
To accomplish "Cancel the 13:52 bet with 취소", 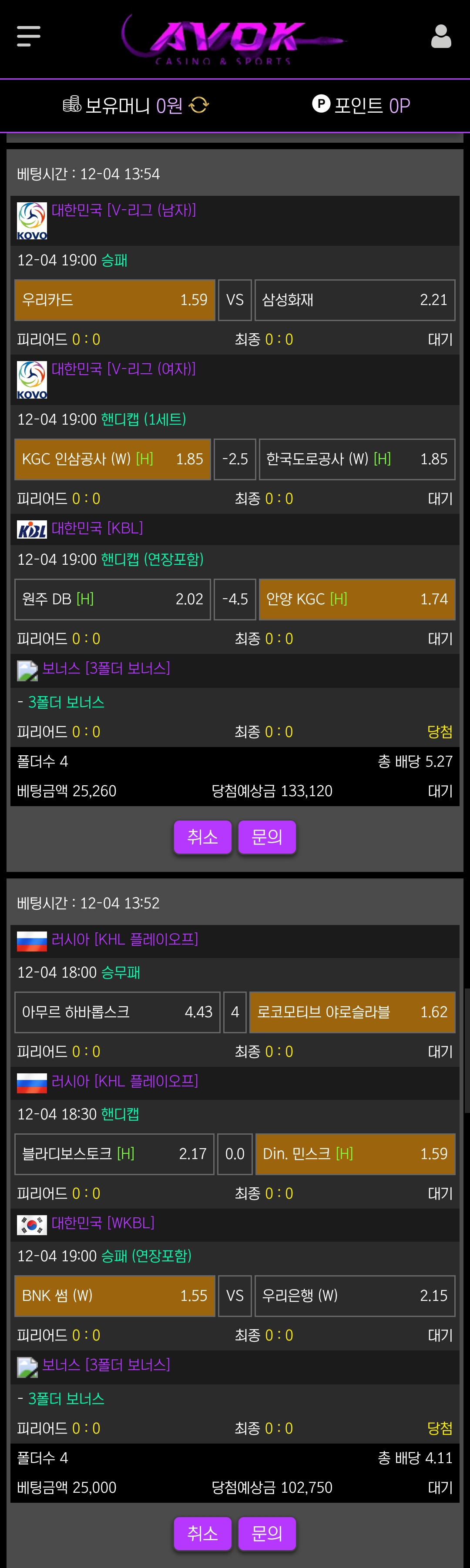I will pos(203,1533).
